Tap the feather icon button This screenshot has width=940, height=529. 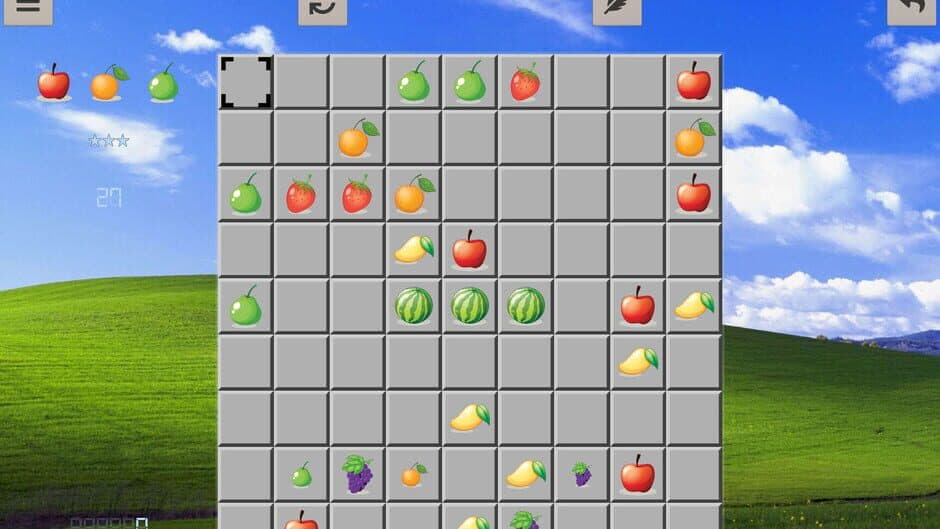pos(617,9)
